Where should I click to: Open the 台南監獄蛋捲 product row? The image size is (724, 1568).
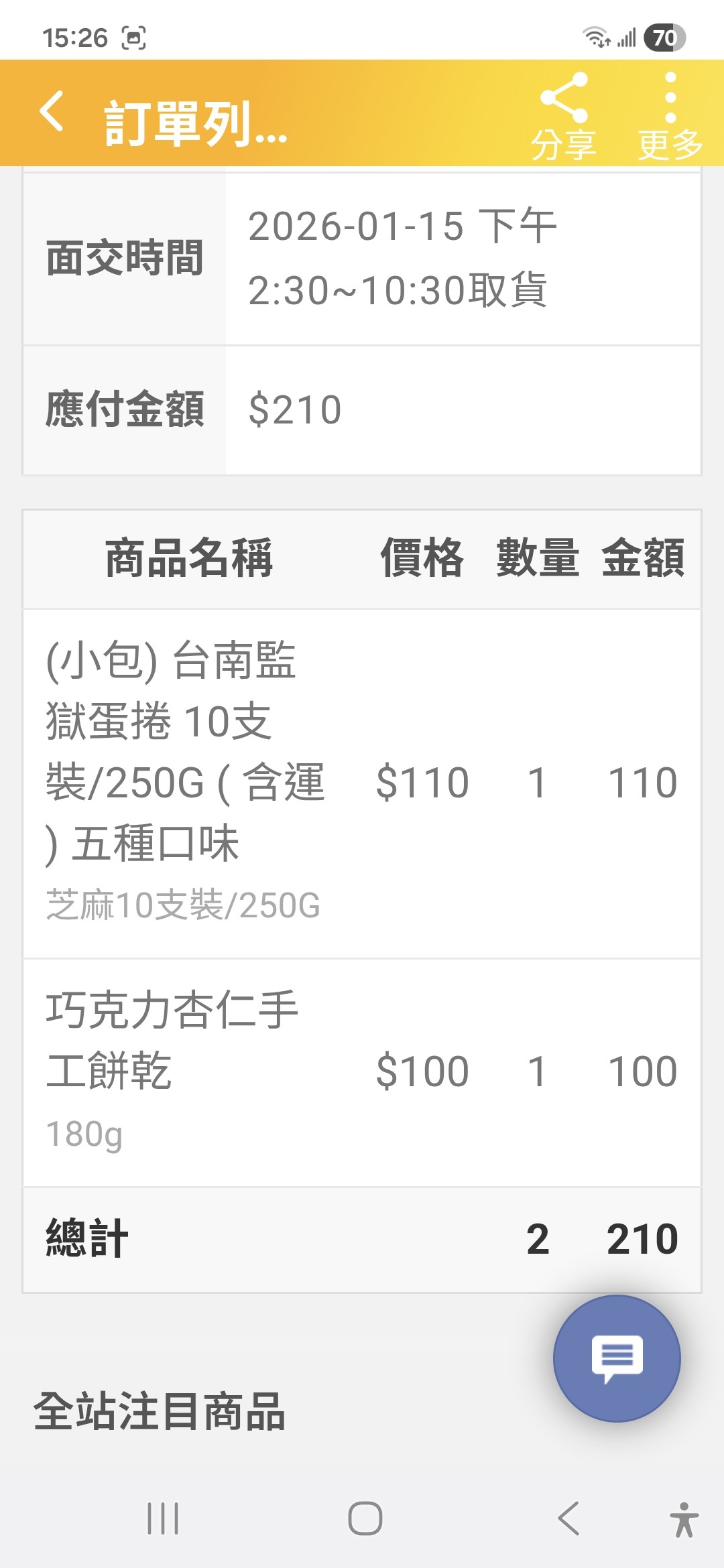coord(185,750)
